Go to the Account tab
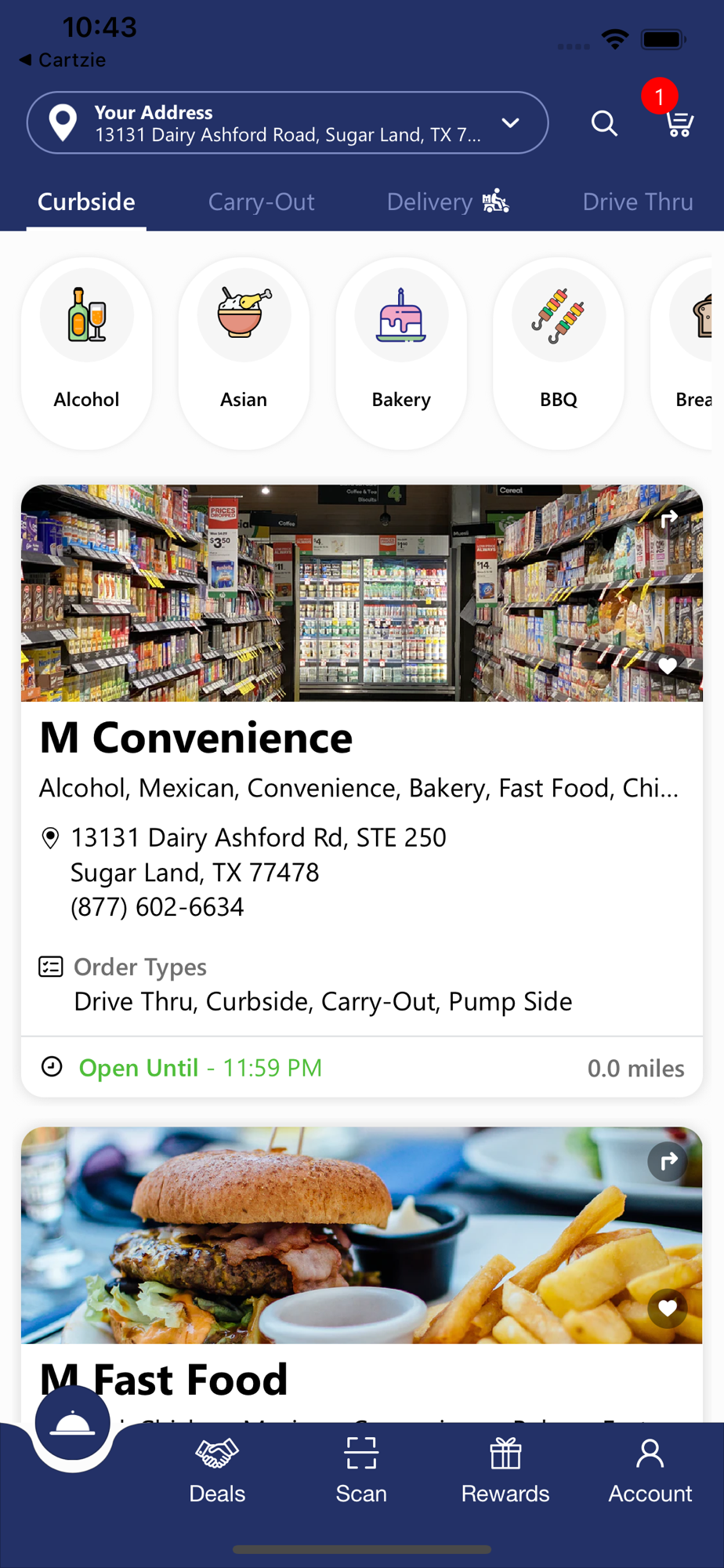Screen dimensions: 724x1568 click(650, 1472)
